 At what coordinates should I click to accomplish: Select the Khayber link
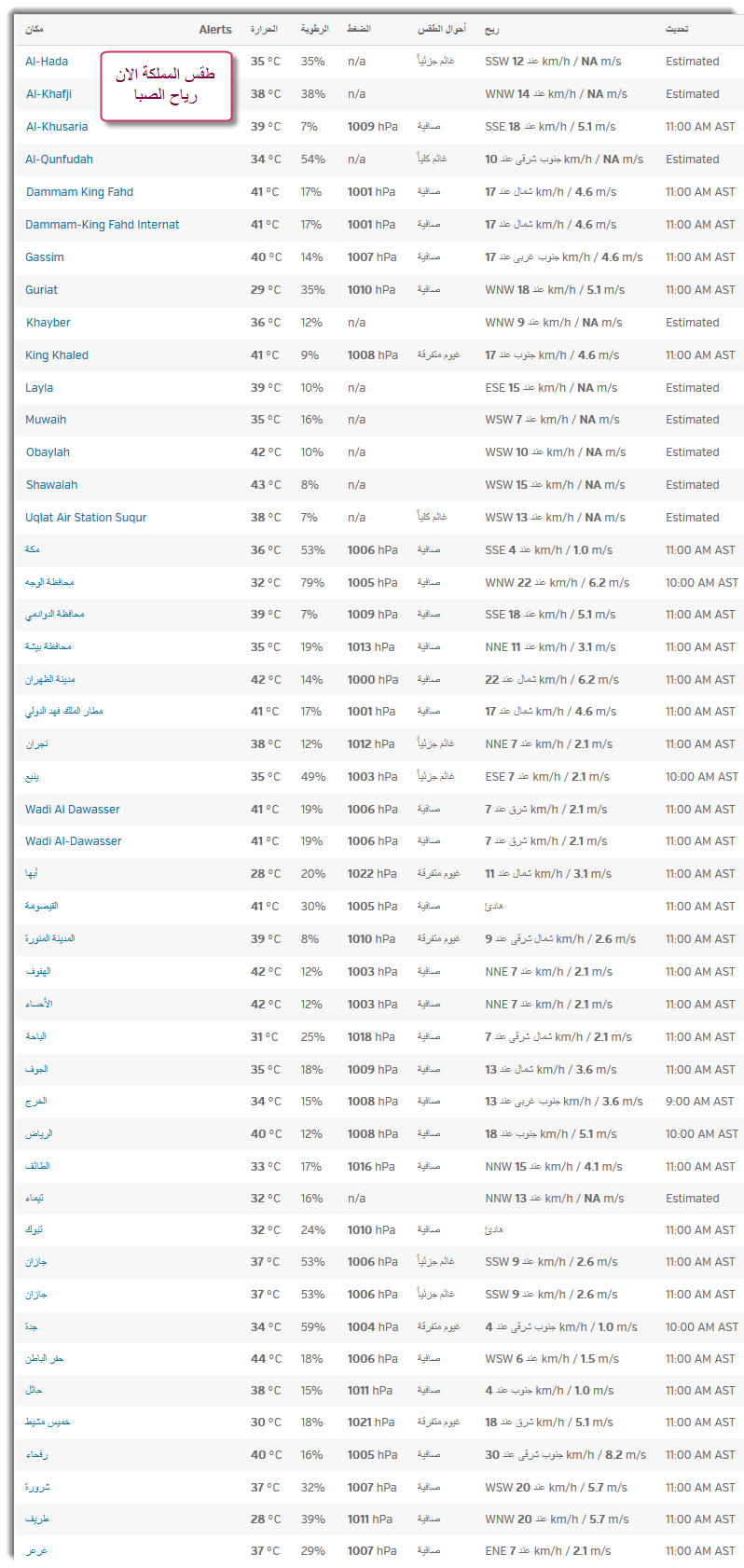[48, 323]
